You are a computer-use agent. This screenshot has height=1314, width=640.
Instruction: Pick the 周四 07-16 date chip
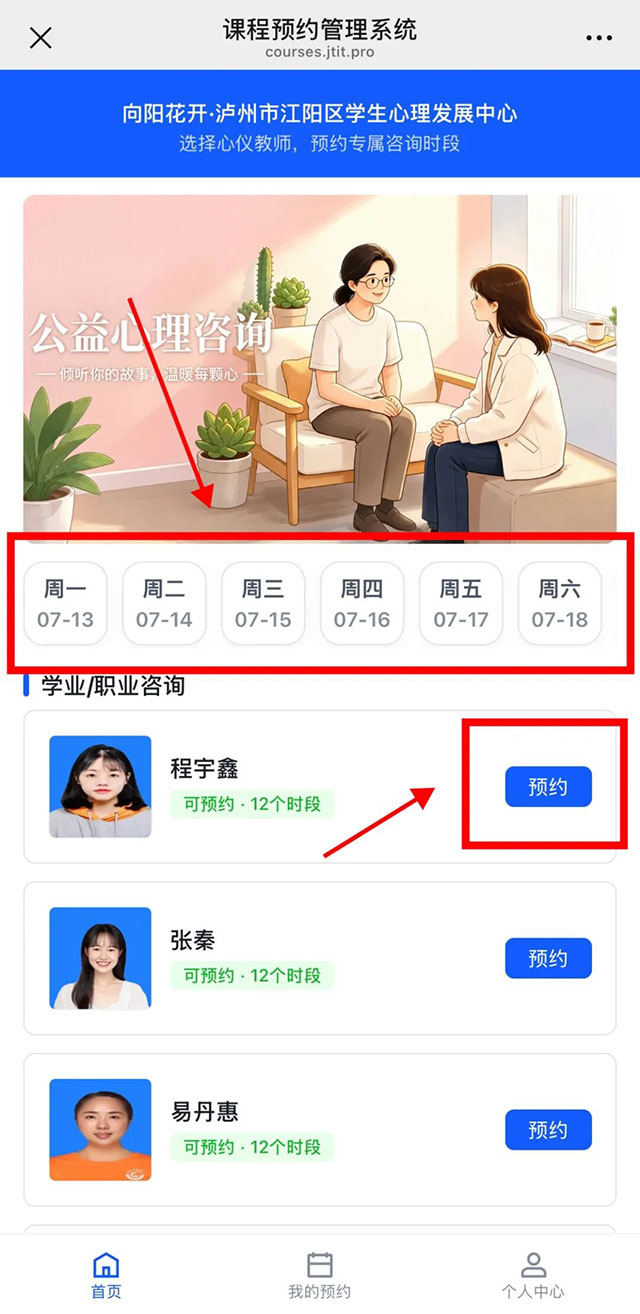pyautogui.click(x=362, y=603)
